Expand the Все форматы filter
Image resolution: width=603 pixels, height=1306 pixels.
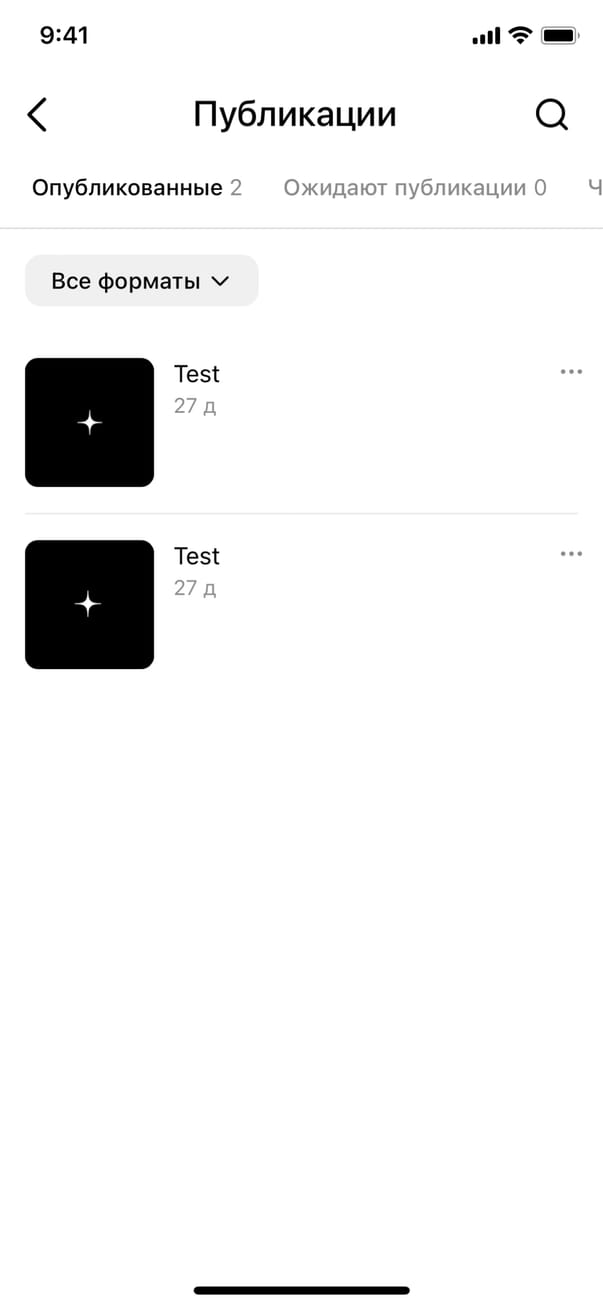click(141, 281)
